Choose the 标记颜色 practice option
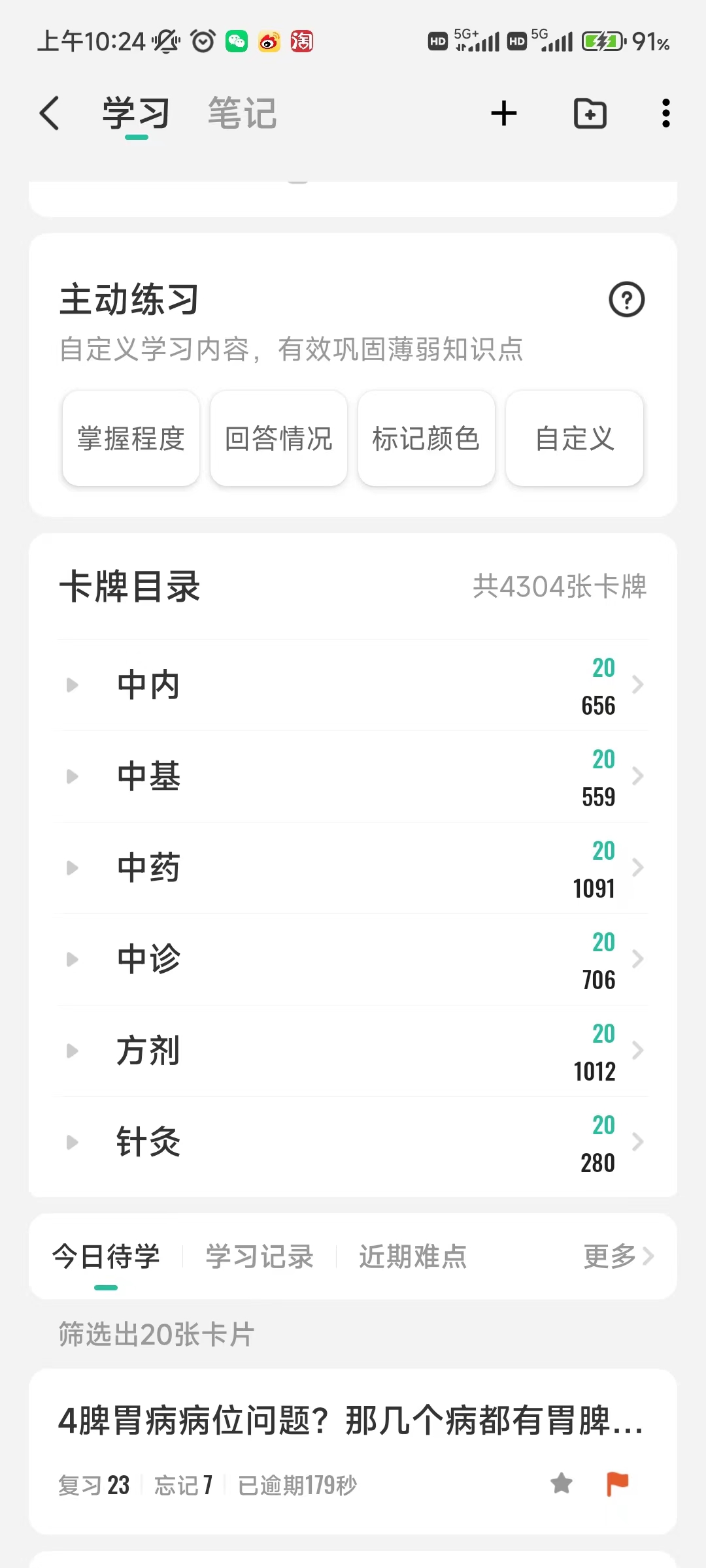706x1568 pixels. pyautogui.click(x=426, y=438)
